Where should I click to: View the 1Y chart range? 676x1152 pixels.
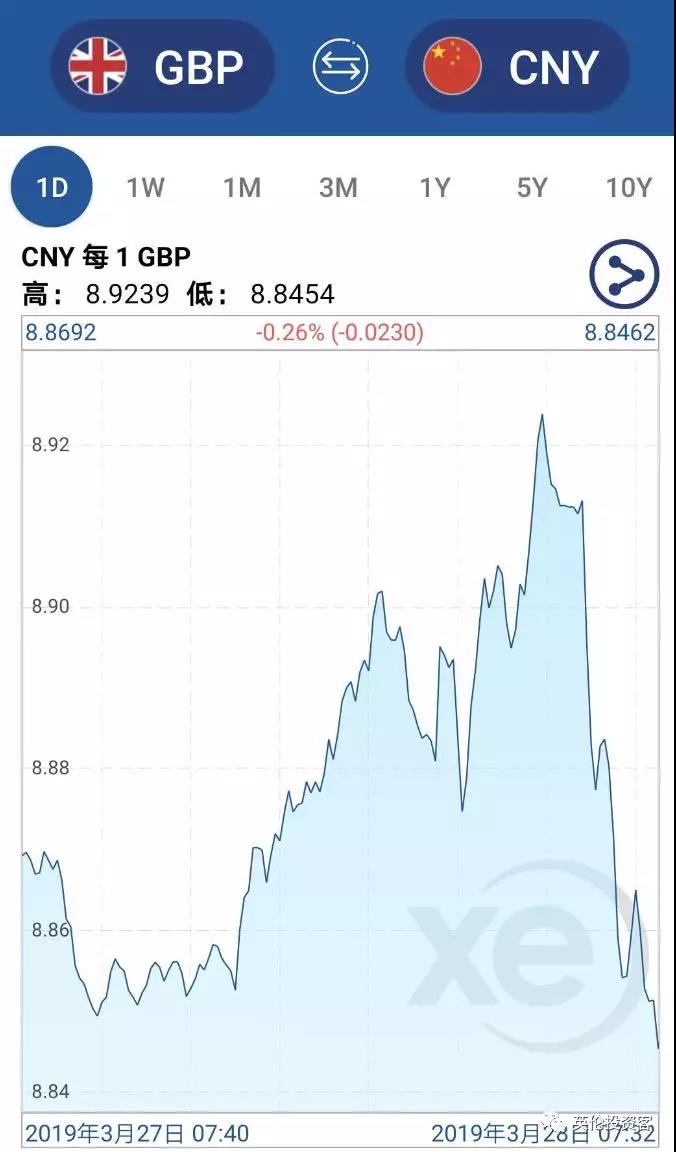(434, 187)
